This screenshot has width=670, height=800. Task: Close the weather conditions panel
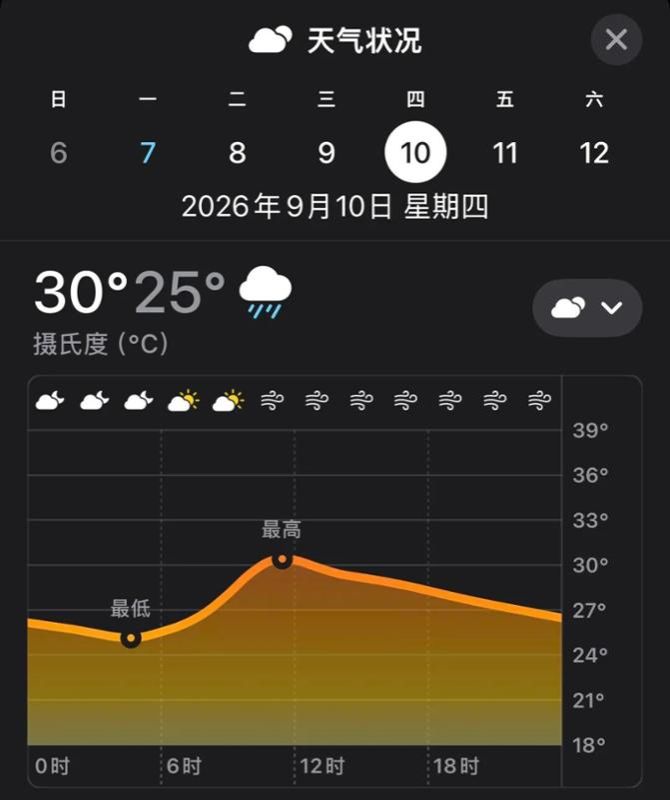click(616, 40)
